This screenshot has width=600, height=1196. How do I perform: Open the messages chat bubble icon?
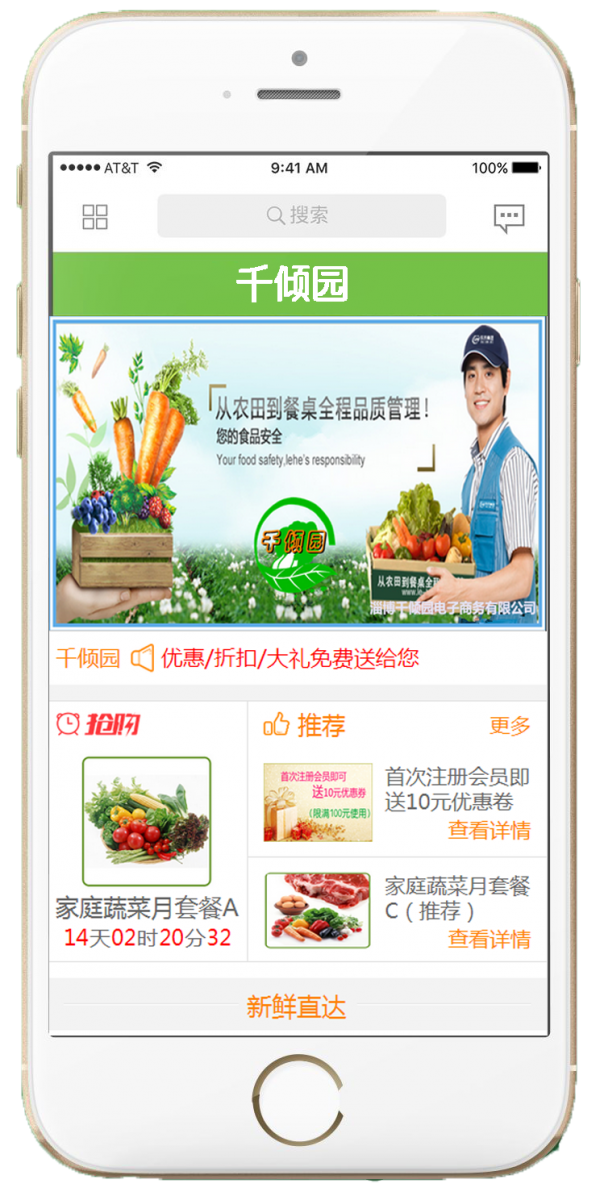point(509,218)
